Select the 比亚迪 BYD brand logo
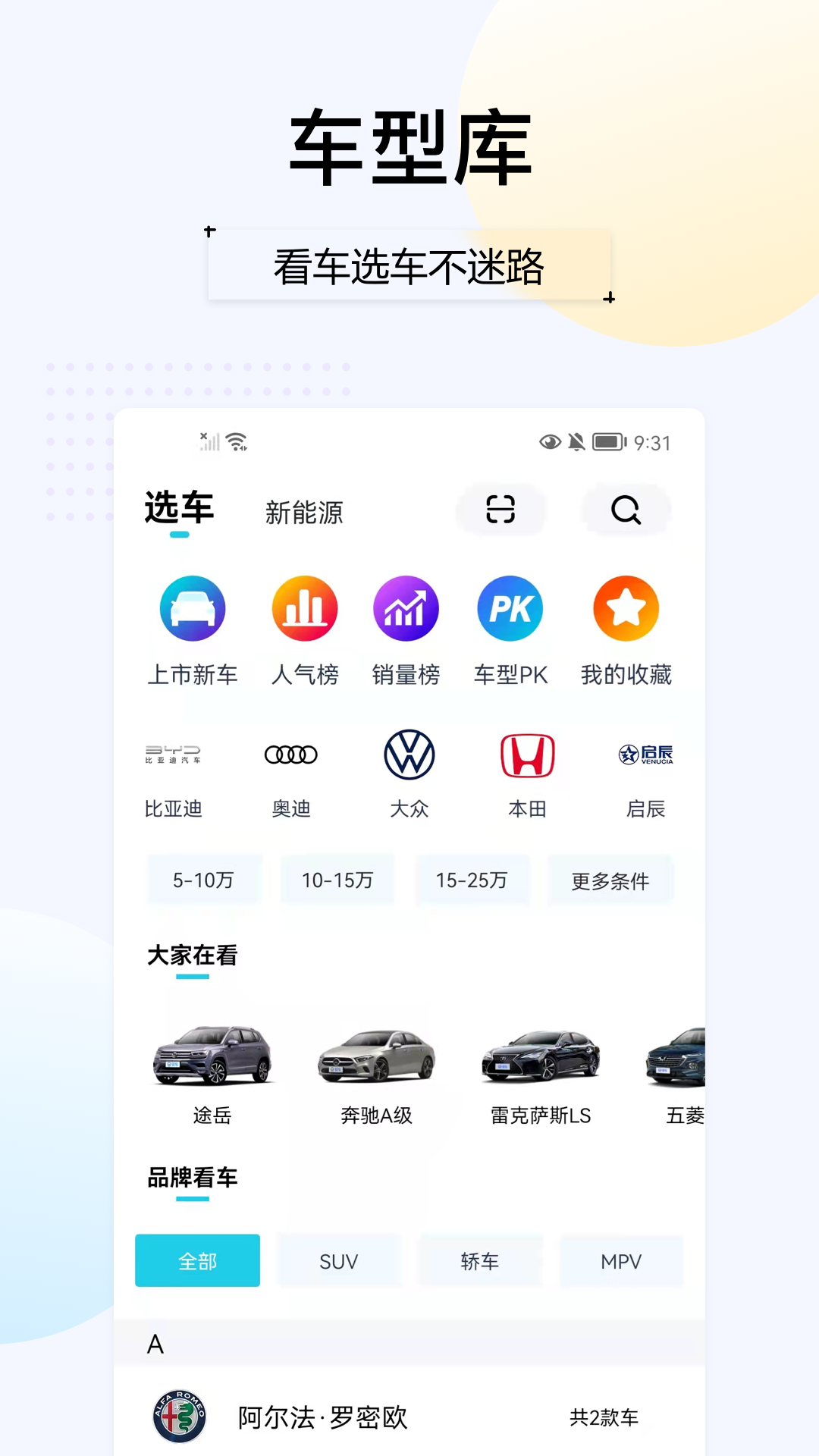The width and height of the screenshot is (819, 1456). coord(173,754)
